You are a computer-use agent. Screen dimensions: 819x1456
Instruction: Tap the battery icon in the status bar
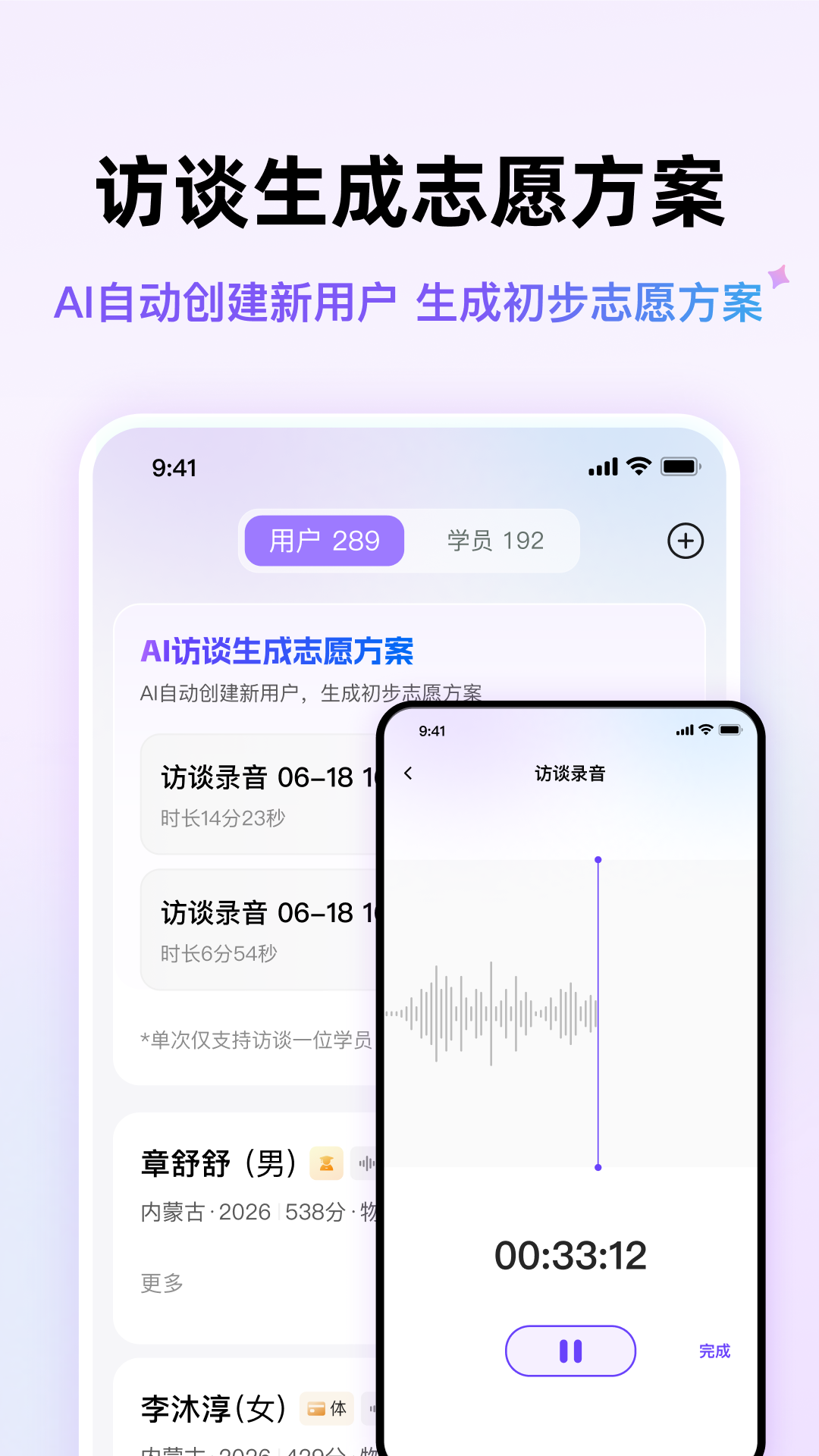pyautogui.click(x=680, y=467)
